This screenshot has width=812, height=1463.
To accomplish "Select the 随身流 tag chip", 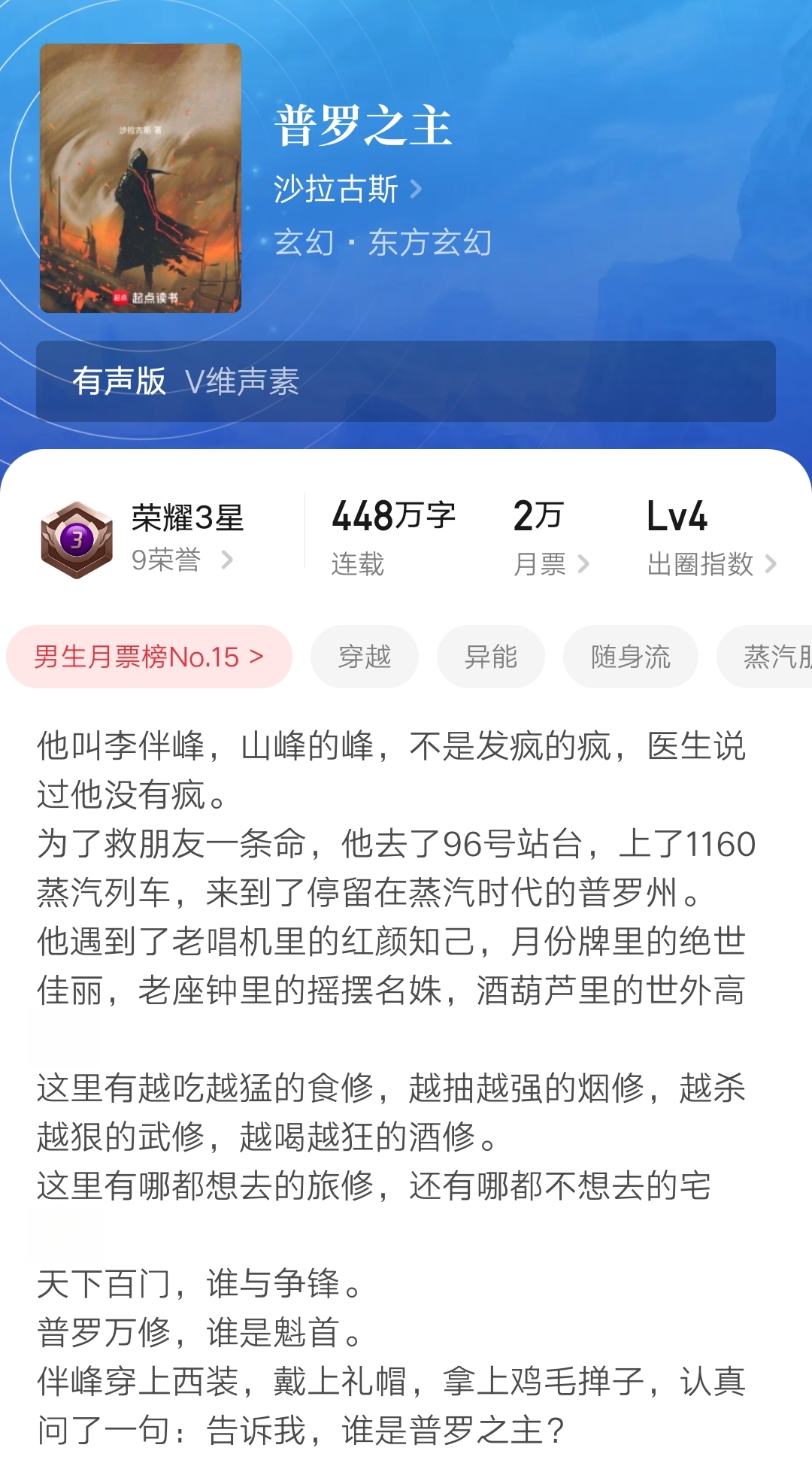I will click(630, 657).
